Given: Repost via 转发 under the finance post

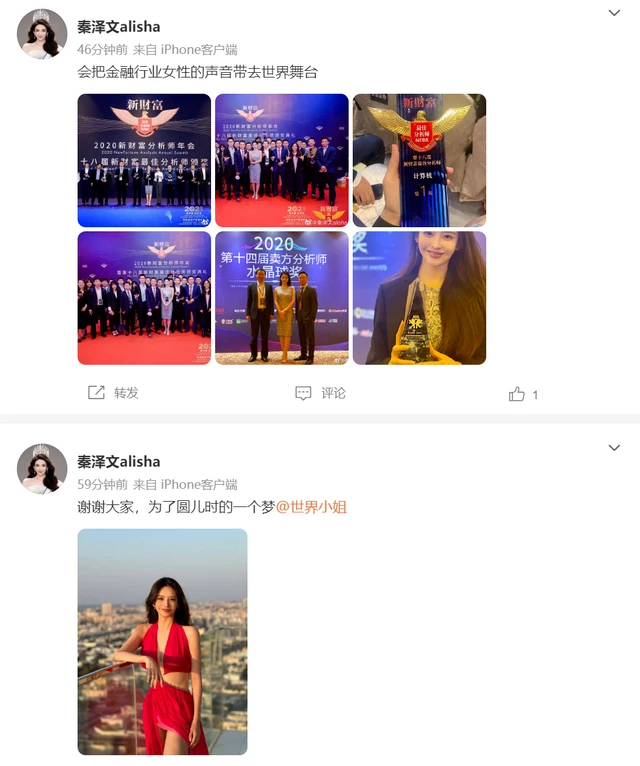Looking at the screenshot, I should click(113, 393).
